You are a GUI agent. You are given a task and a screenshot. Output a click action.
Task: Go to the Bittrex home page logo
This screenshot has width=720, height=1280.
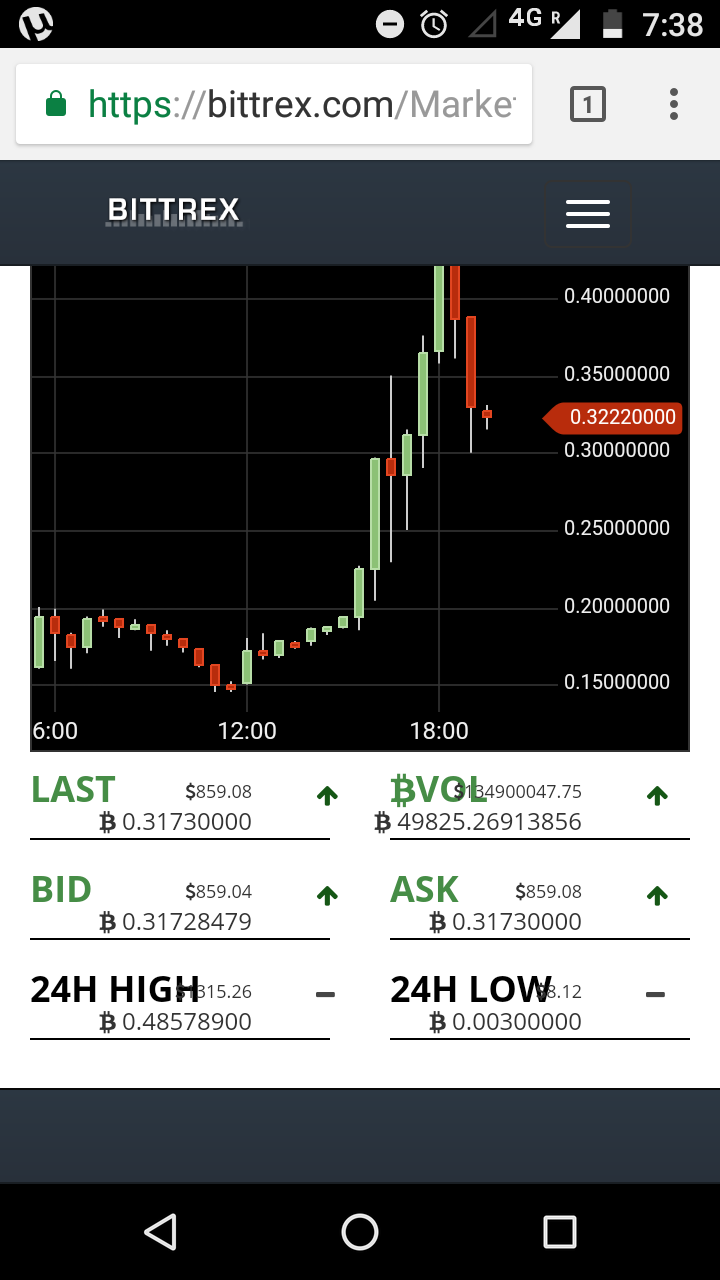pyautogui.click(x=174, y=211)
